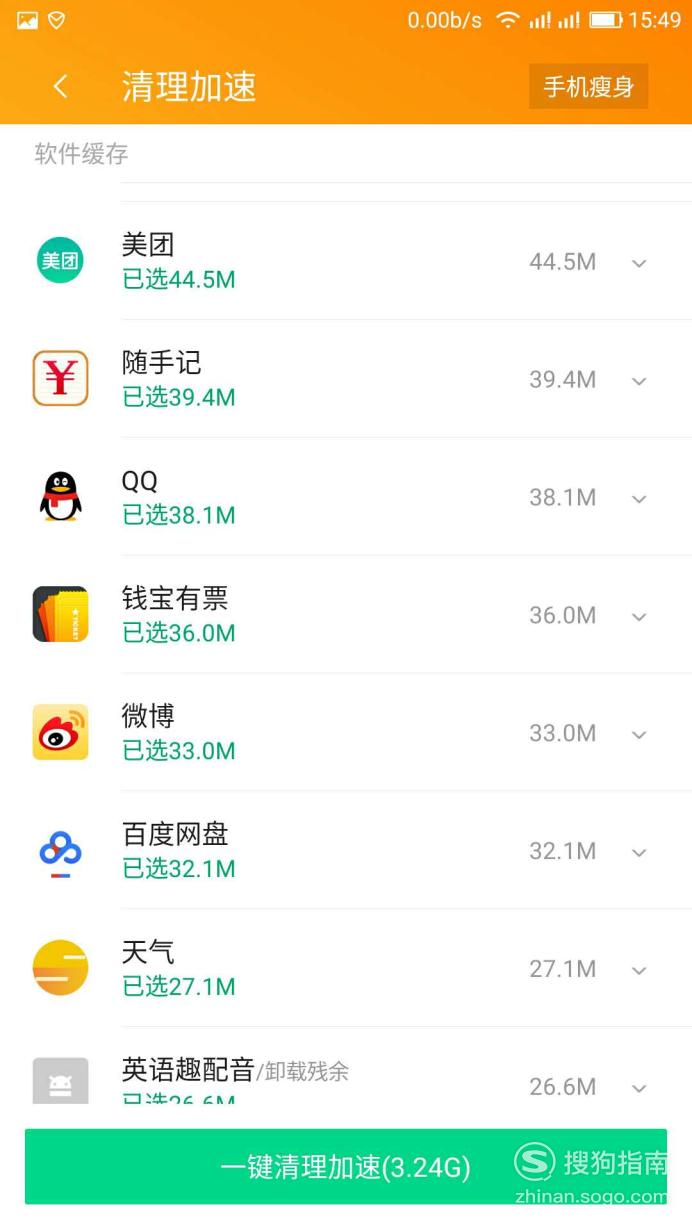
Task: Open the 手机瘦身 button
Action: 588,87
